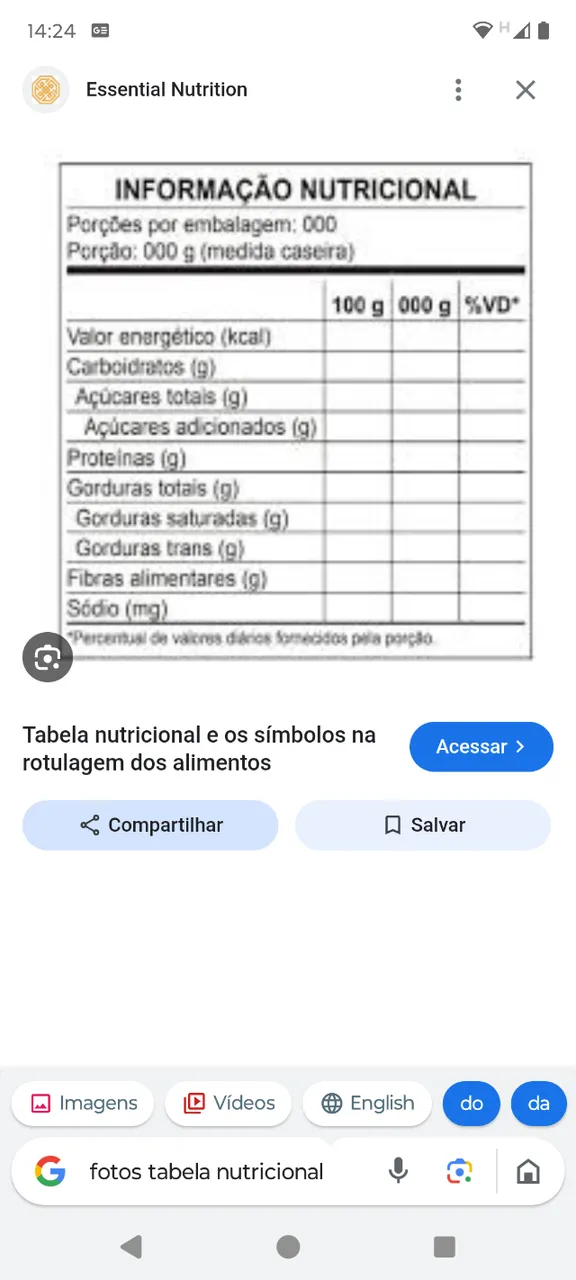
Task: Open the nutrition table image full view
Action: click(x=295, y=410)
